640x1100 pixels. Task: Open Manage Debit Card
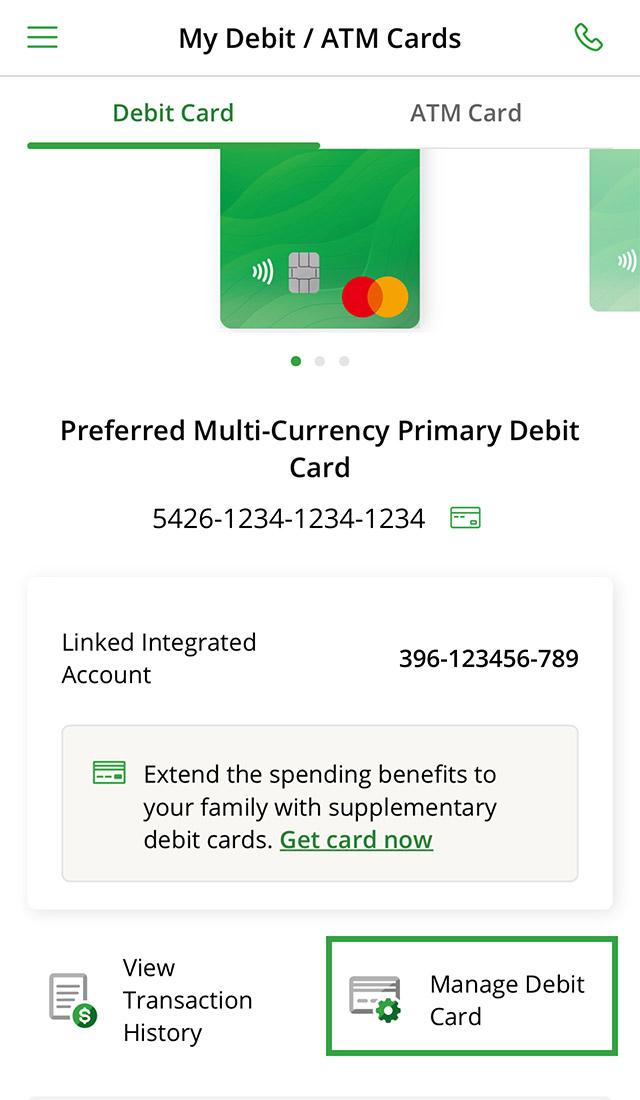[x=472, y=996]
